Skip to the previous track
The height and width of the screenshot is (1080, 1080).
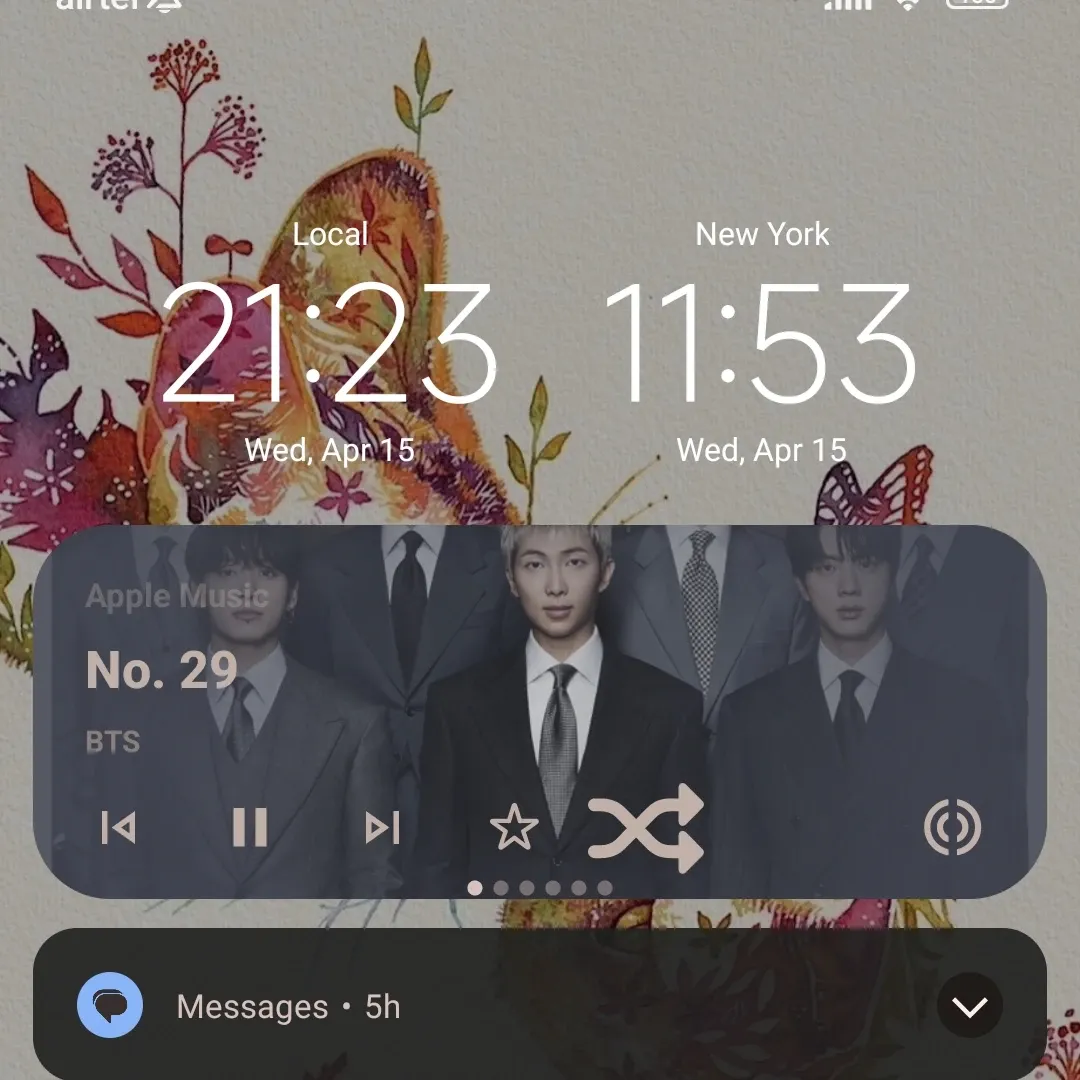pyautogui.click(x=119, y=828)
